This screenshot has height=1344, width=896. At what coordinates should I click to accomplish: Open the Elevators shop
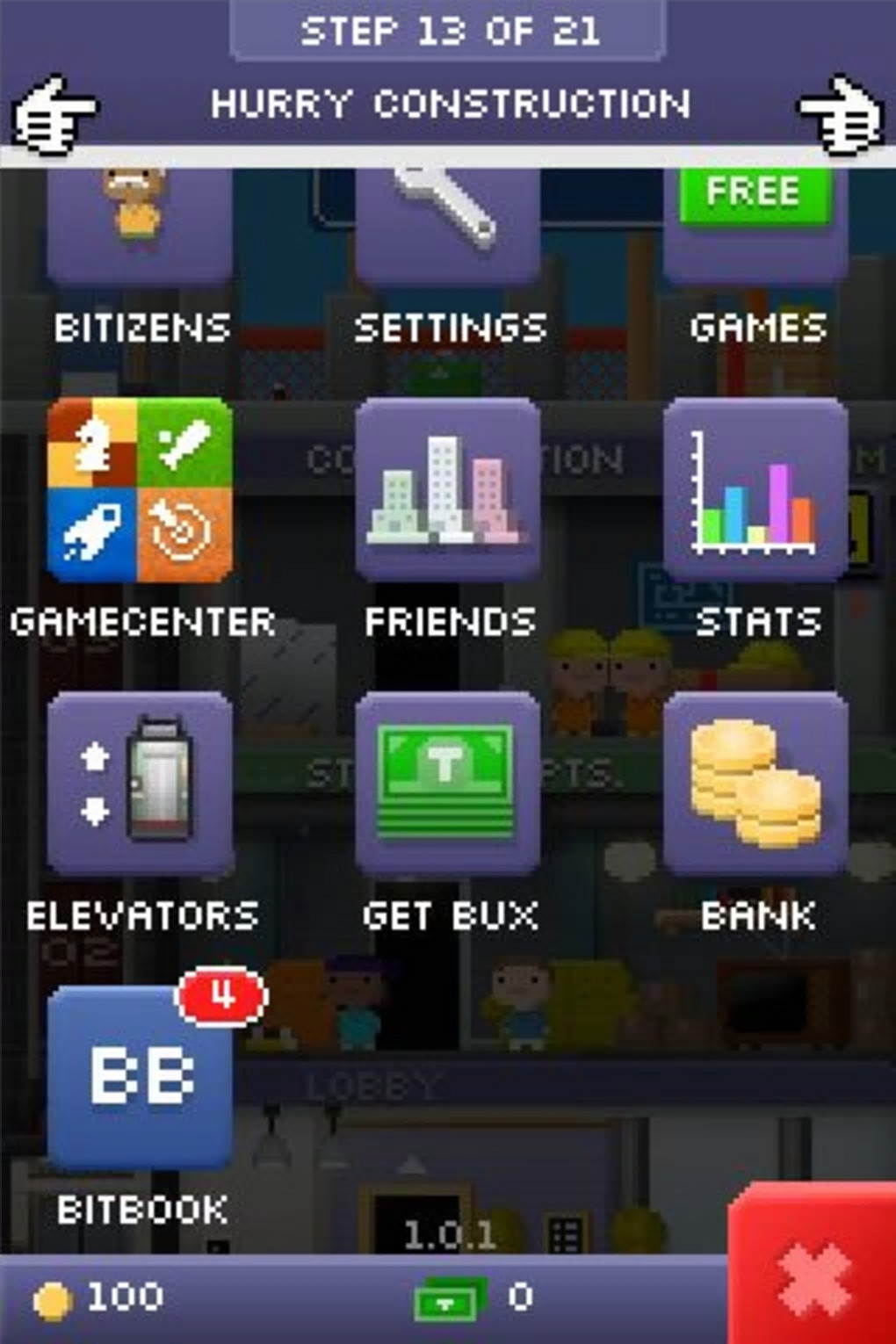click(141, 784)
